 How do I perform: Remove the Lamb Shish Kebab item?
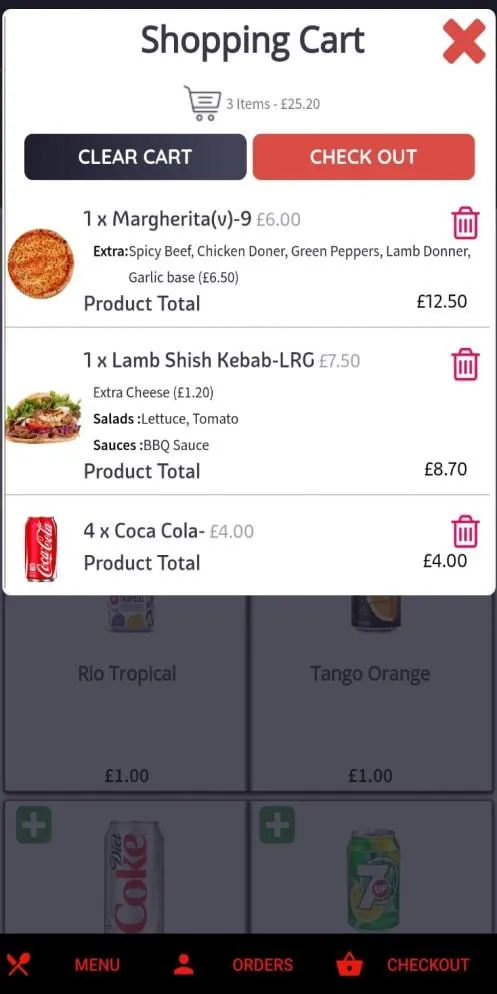tap(465, 364)
